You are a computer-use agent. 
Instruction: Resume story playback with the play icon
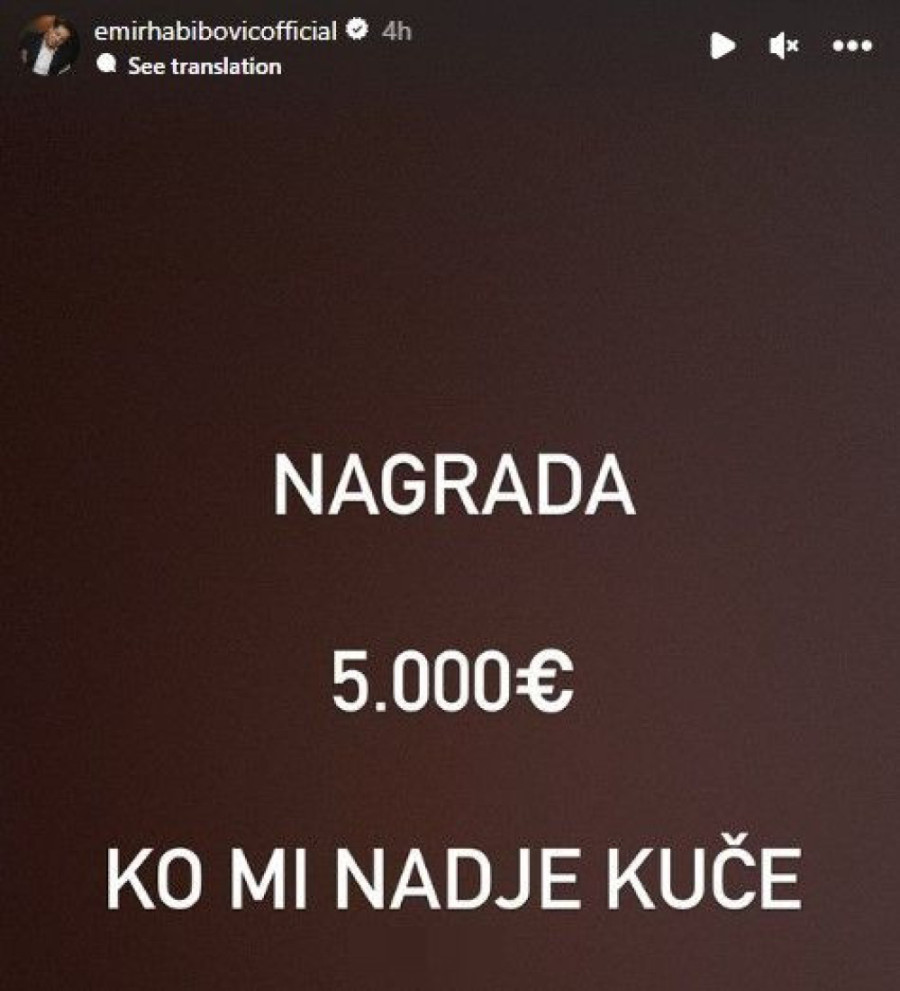click(x=722, y=45)
